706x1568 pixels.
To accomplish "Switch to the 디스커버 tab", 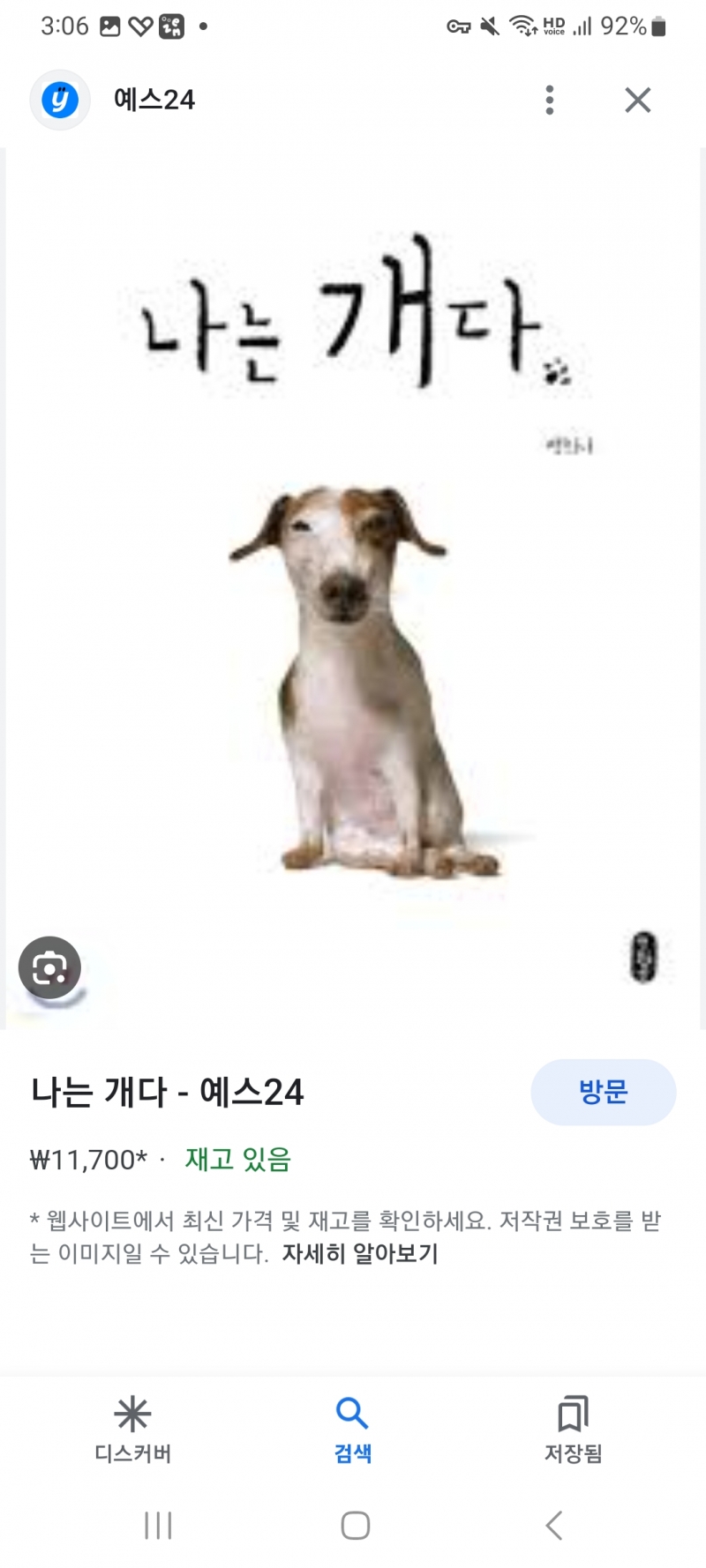I will click(132, 1429).
